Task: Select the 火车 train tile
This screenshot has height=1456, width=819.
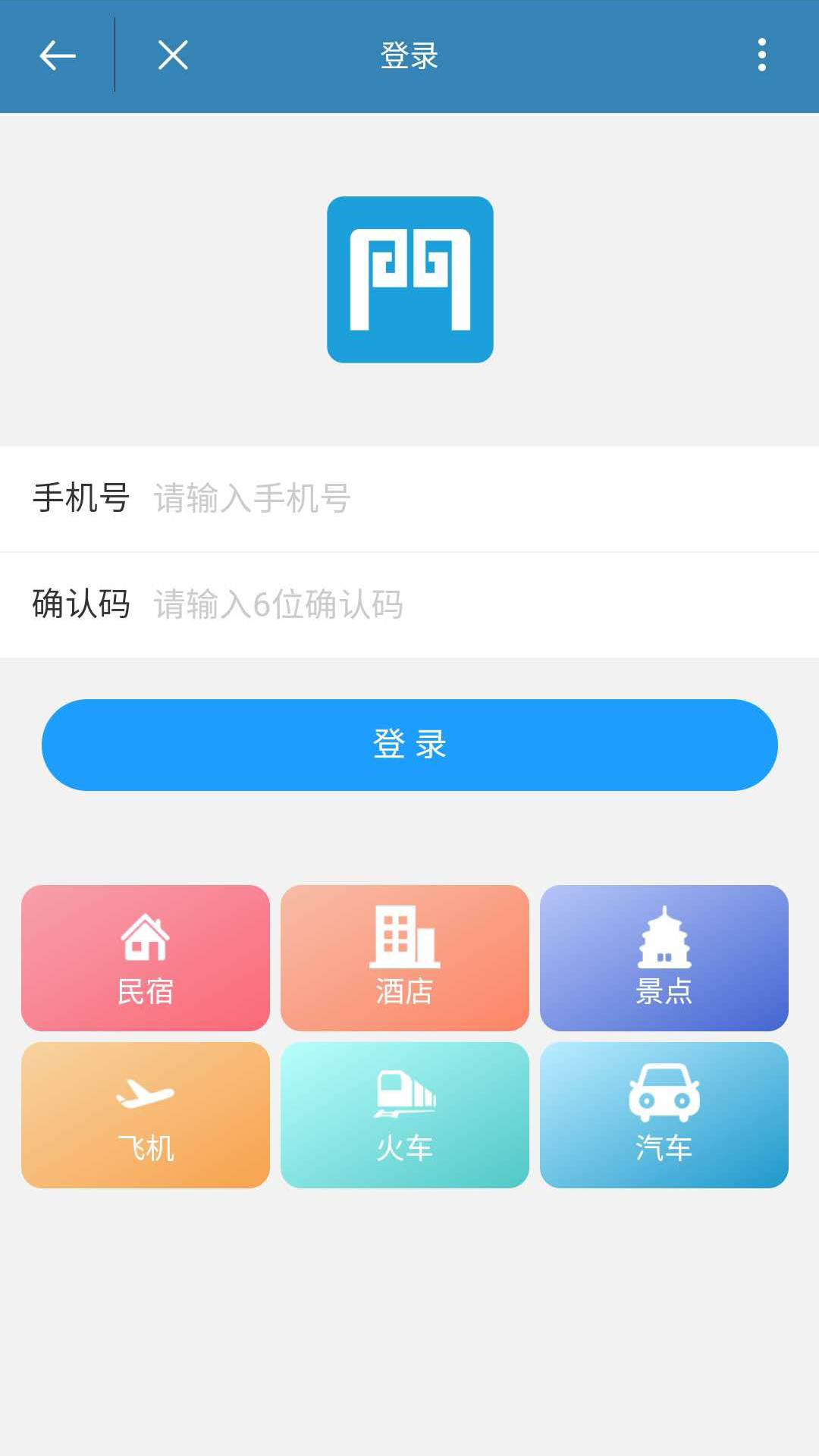Action: point(405,1115)
